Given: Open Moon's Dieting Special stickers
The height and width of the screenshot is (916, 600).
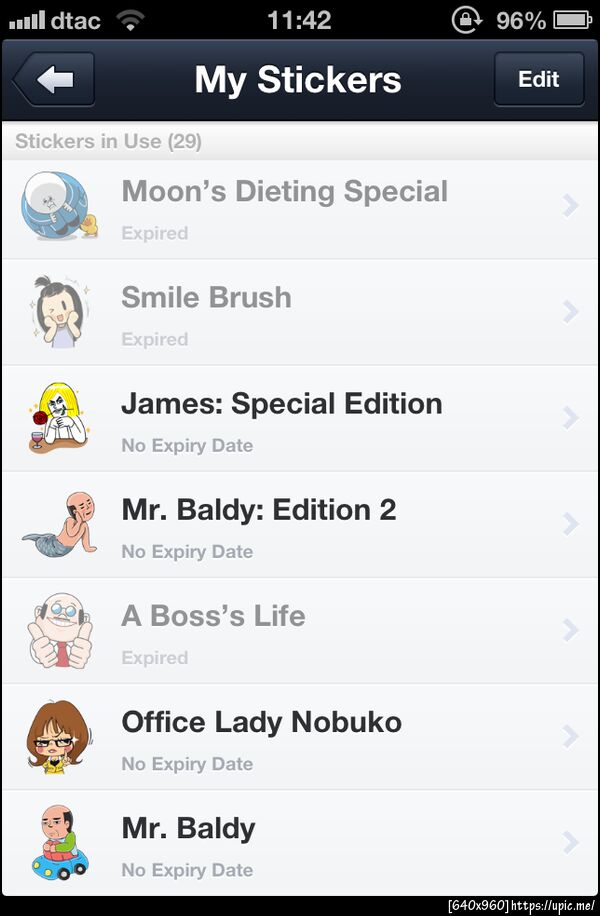Looking at the screenshot, I should pyautogui.click(x=300, y=208).
